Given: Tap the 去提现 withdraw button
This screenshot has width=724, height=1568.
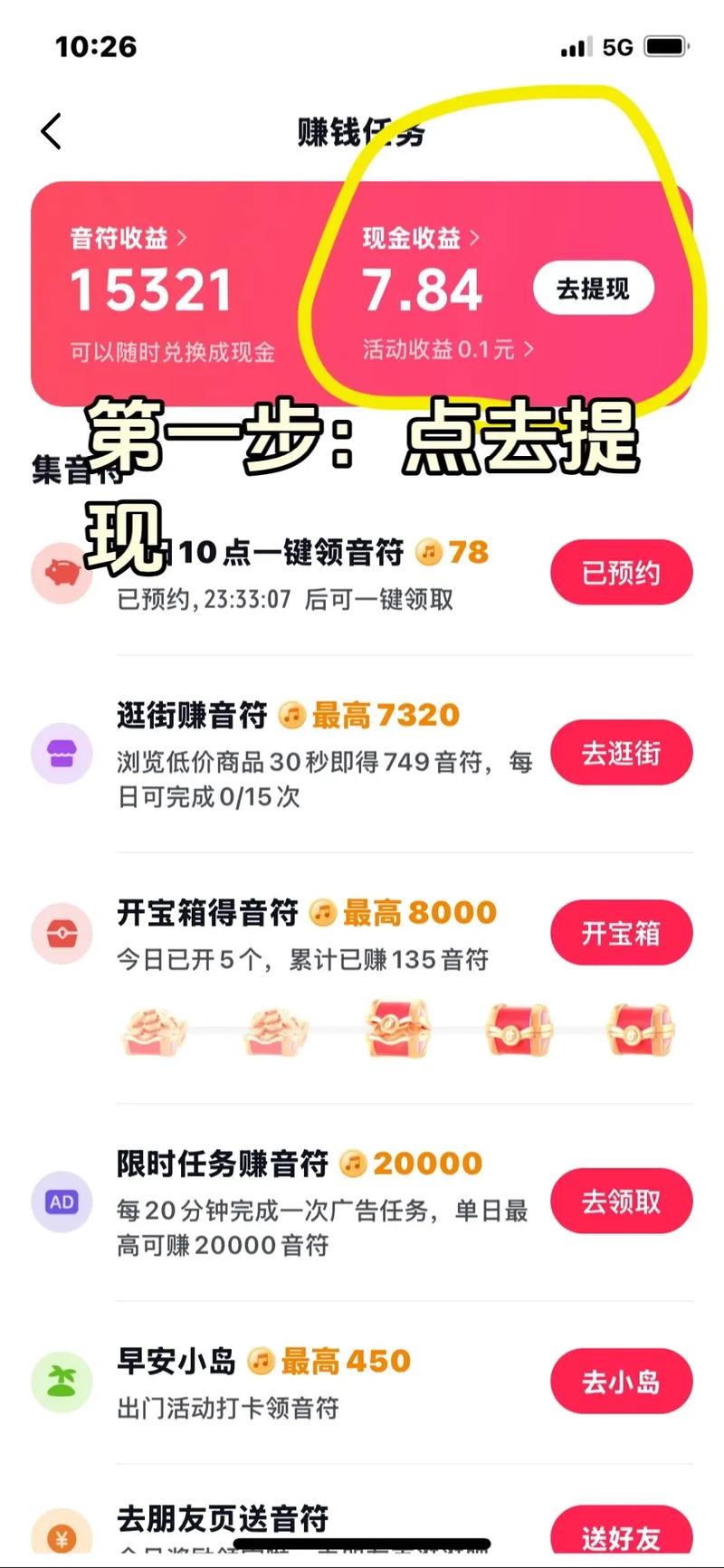Looking at the screenshot, I should [593, 288].
